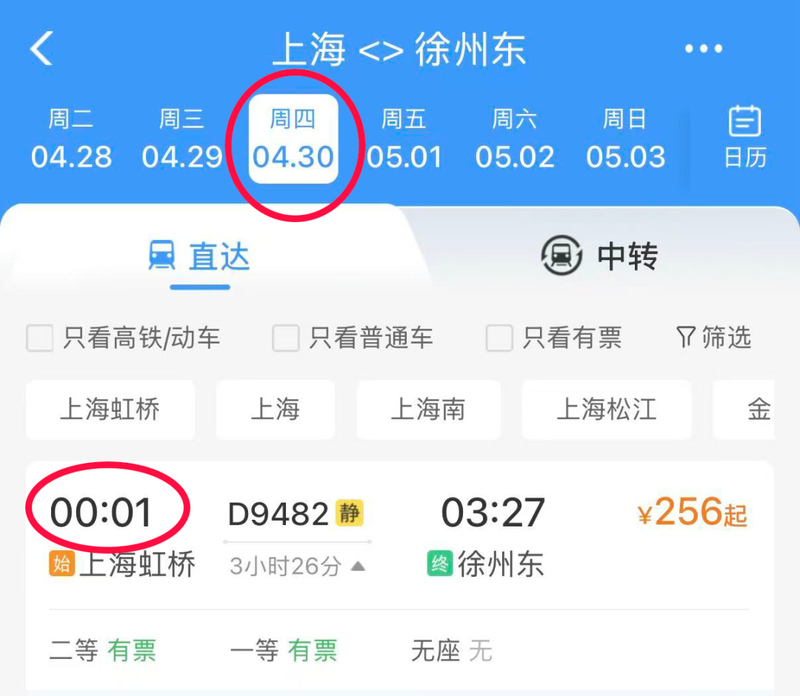Screen dimensions: 800x696
Task: Select Wednesday 04.29 date
Action: point(181,140)
